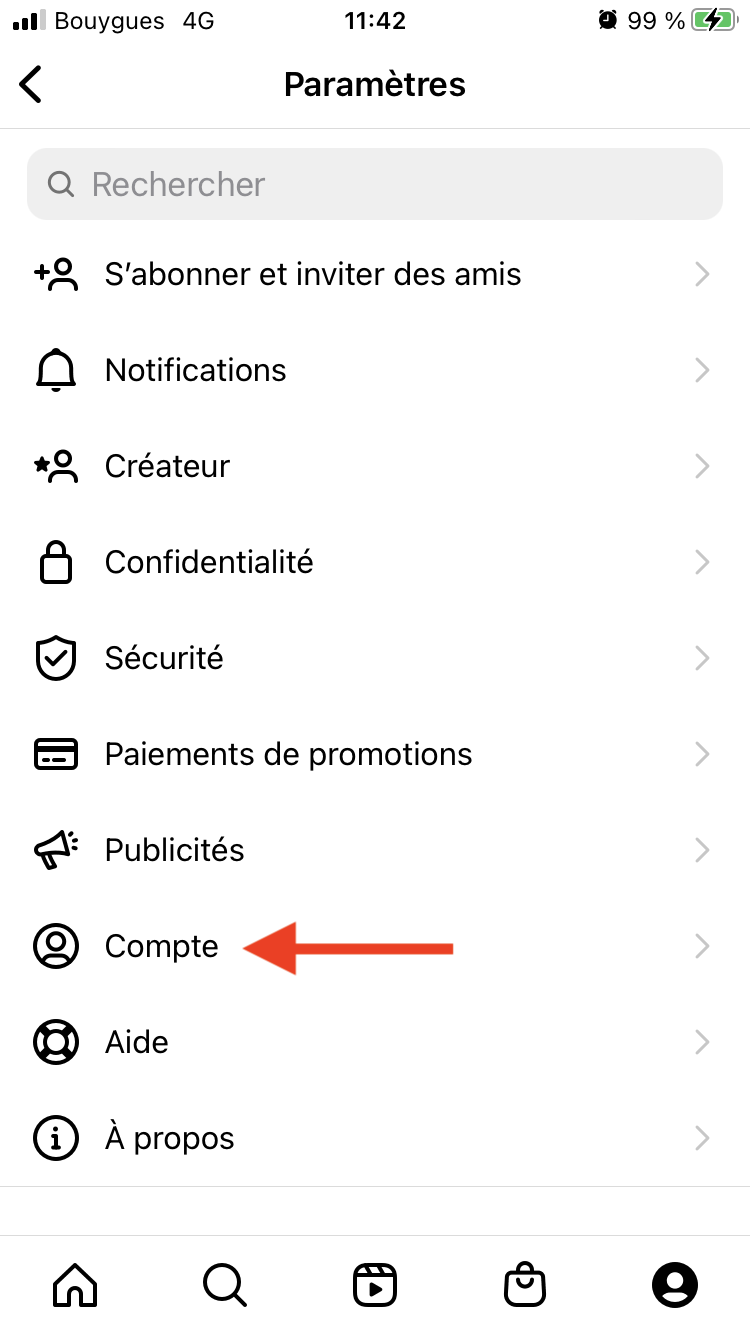
Task: Open Confidentialité settings
Action: [375, 562]
